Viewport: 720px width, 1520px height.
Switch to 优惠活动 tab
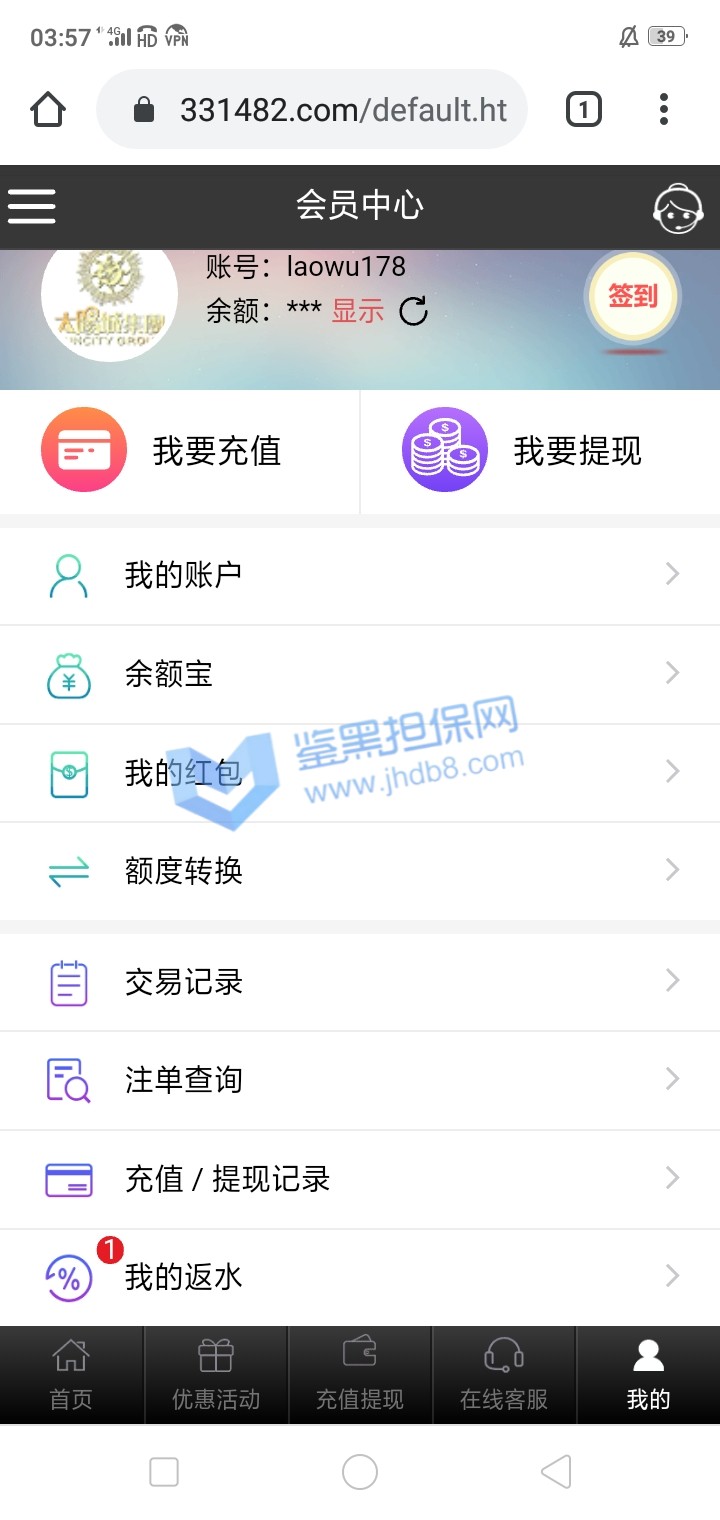coord(216,1376)
